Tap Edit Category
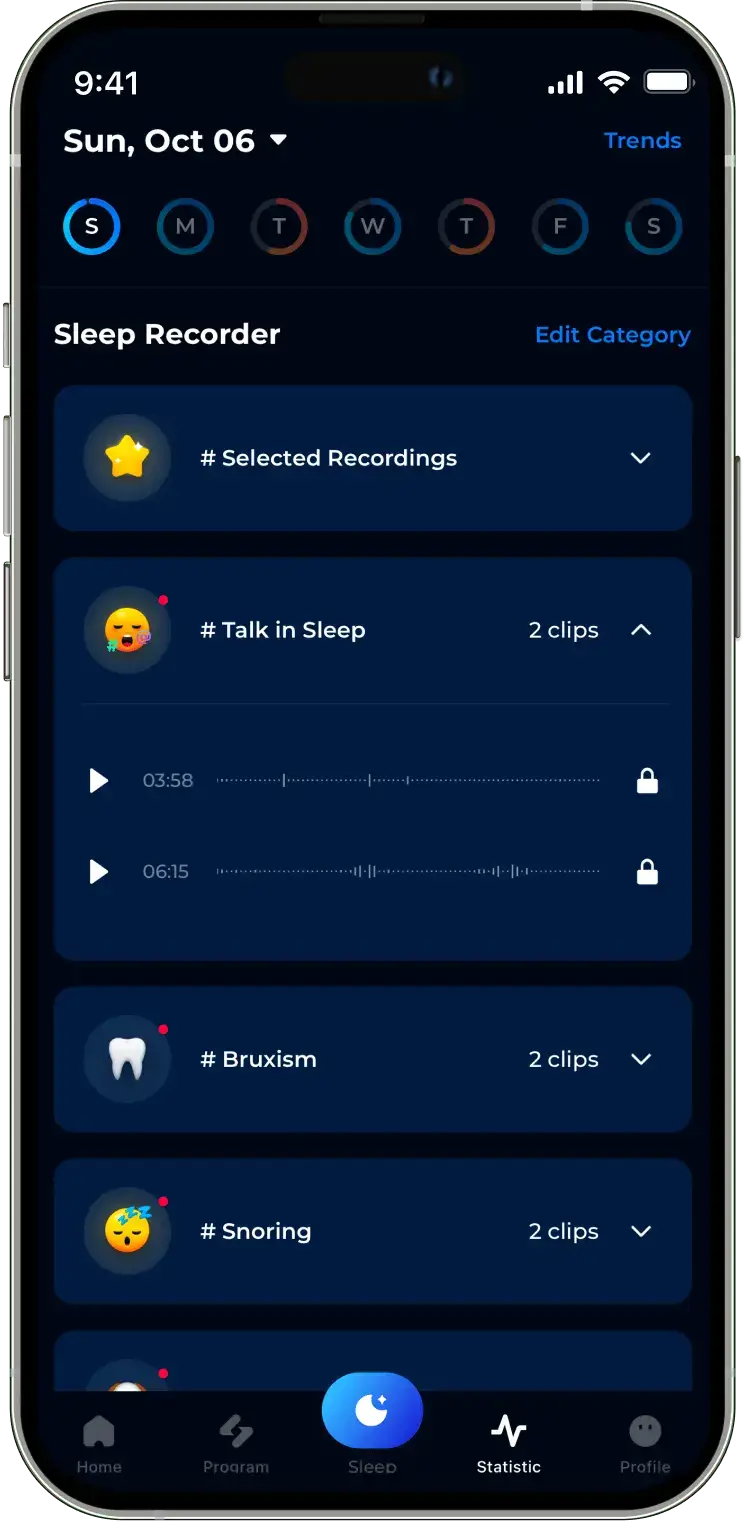 coord(612,335)
